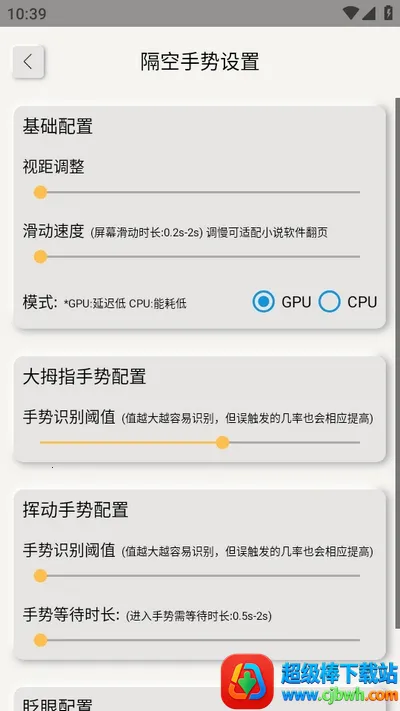The height and width of the screenshot is (711, 400).
Task: Tap the 大拇指手势配置 threshold slider
Action: pyautogui.click(x=200, y=443)
